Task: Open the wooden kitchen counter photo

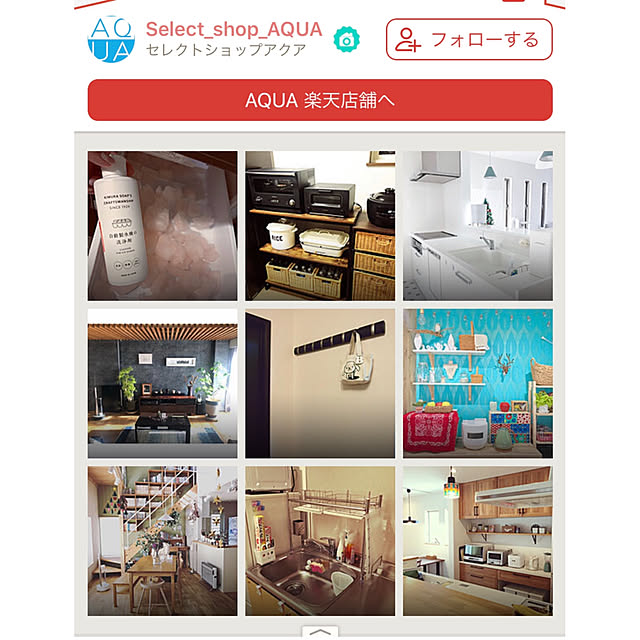Action: [477, 540]
